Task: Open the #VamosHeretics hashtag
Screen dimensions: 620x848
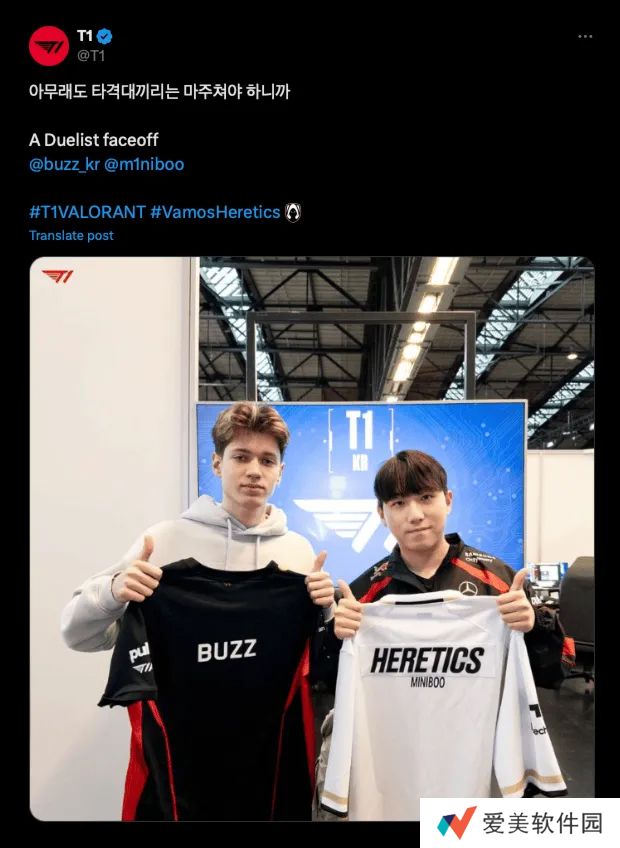Action: (215, 212)
